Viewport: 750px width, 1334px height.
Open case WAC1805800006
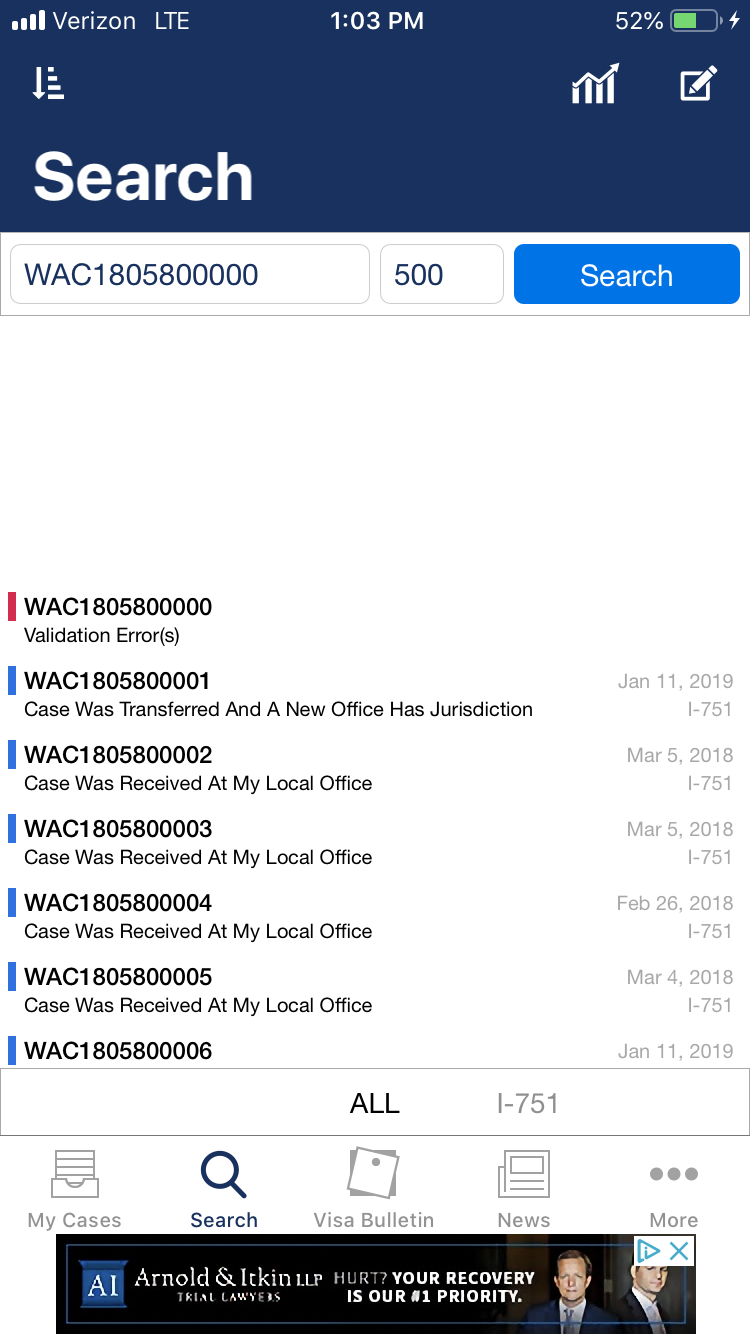click(375, 1049)
